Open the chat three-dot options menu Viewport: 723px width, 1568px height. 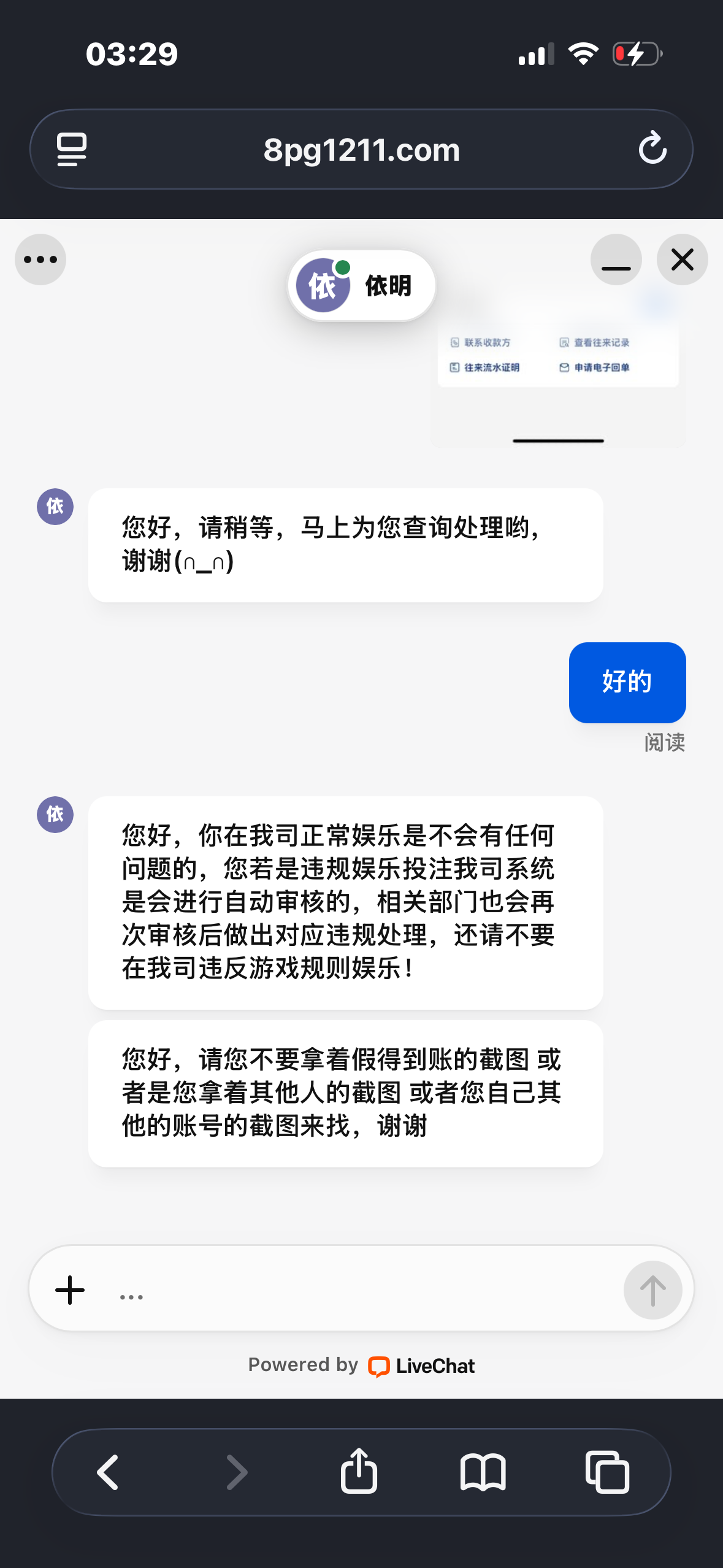point(40,259)
